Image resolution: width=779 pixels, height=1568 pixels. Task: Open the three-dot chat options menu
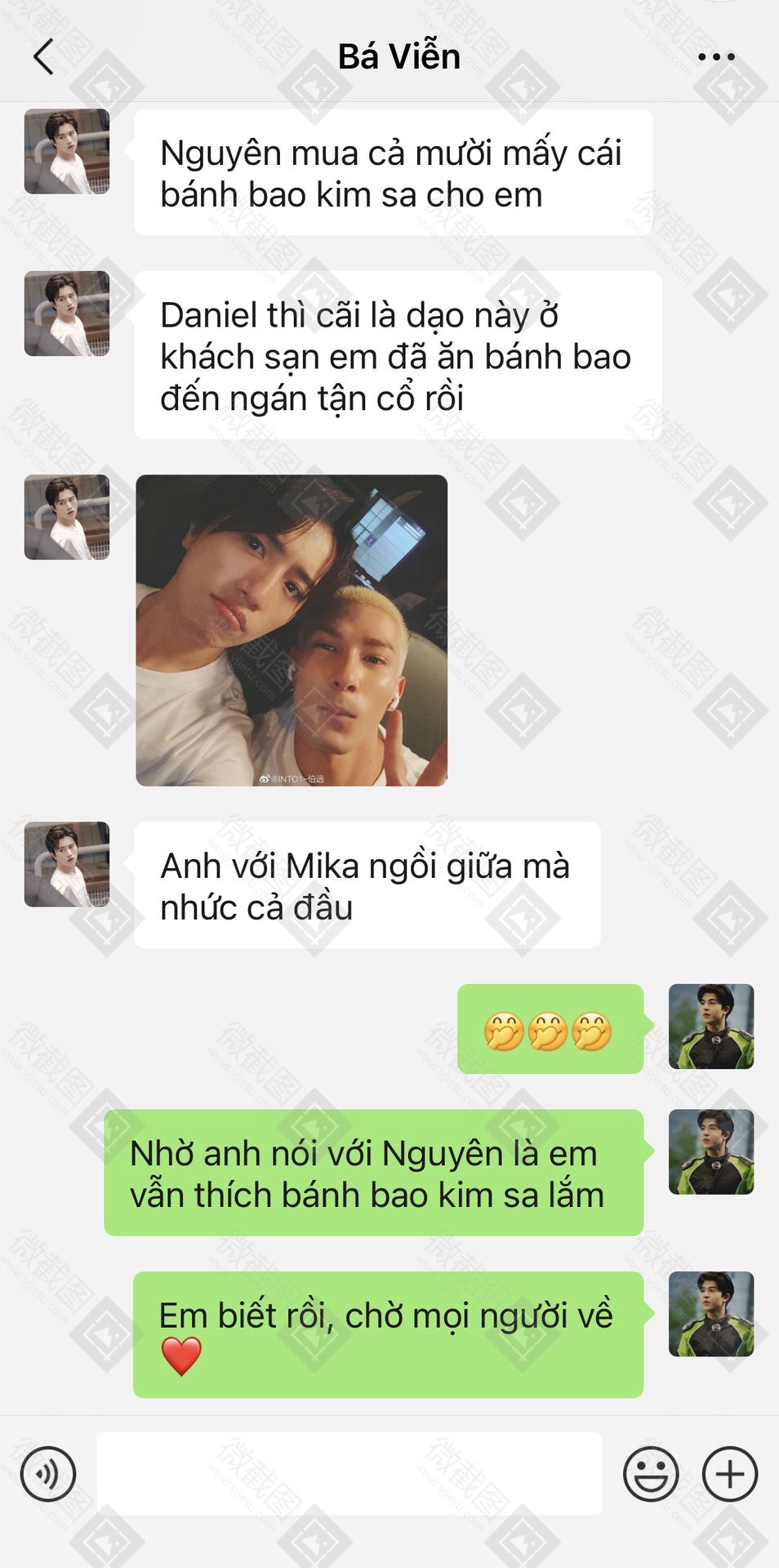click(x=716, y=57)
